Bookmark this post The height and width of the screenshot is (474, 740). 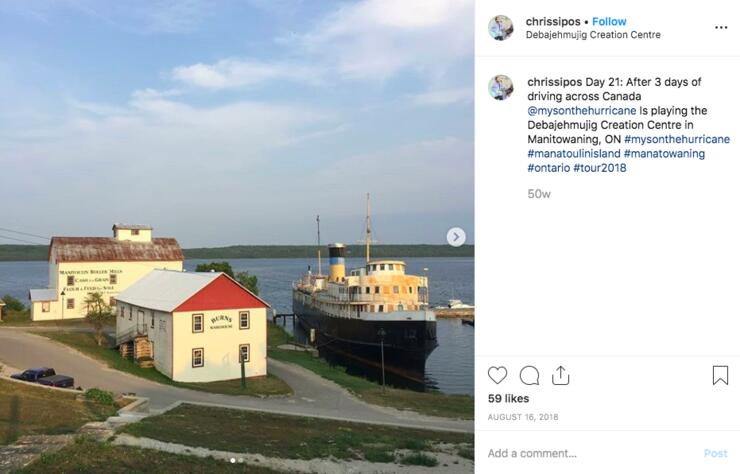[x=720, y=375]
